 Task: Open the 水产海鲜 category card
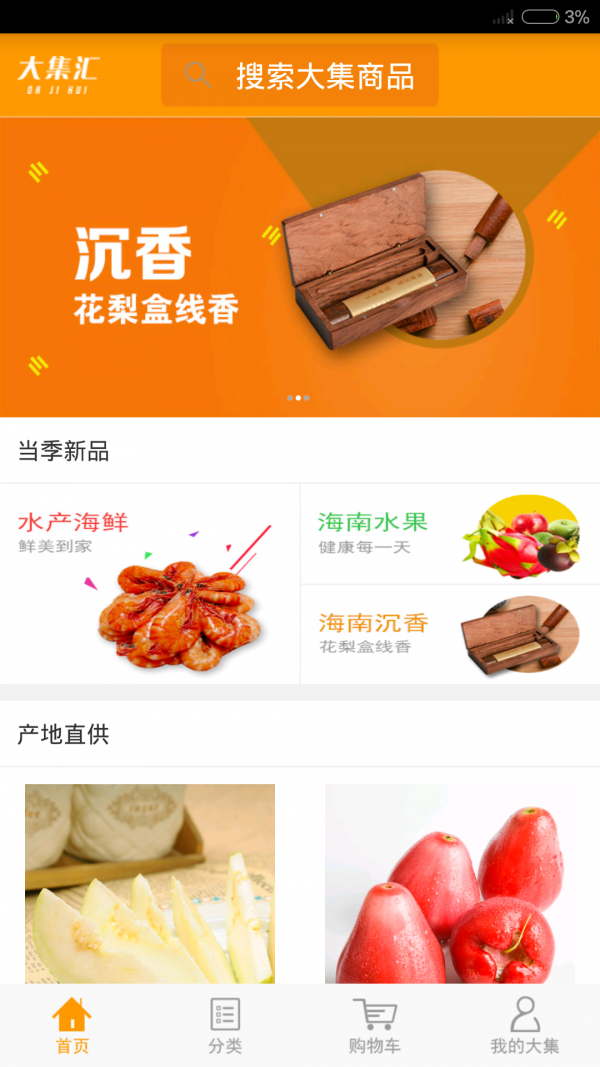(x=150, y=584)
